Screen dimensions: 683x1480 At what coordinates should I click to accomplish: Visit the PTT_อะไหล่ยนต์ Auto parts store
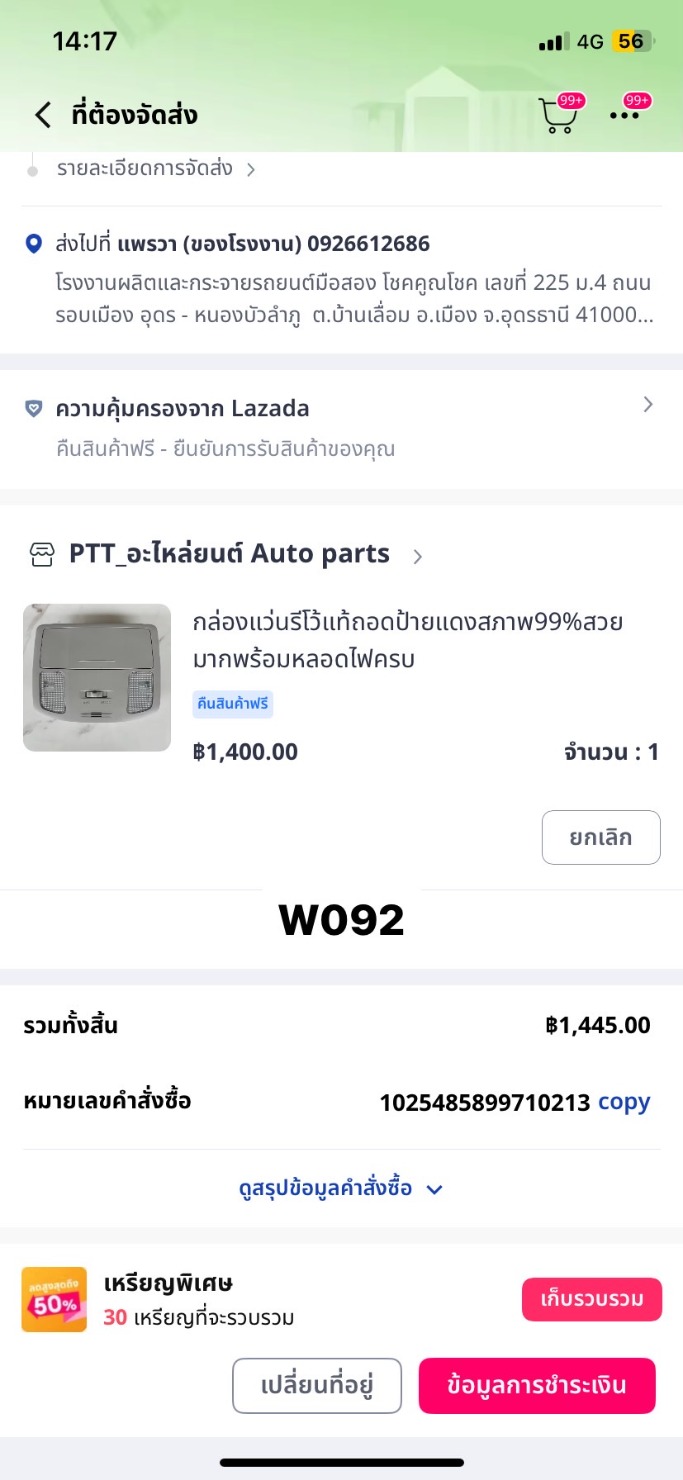230,554
